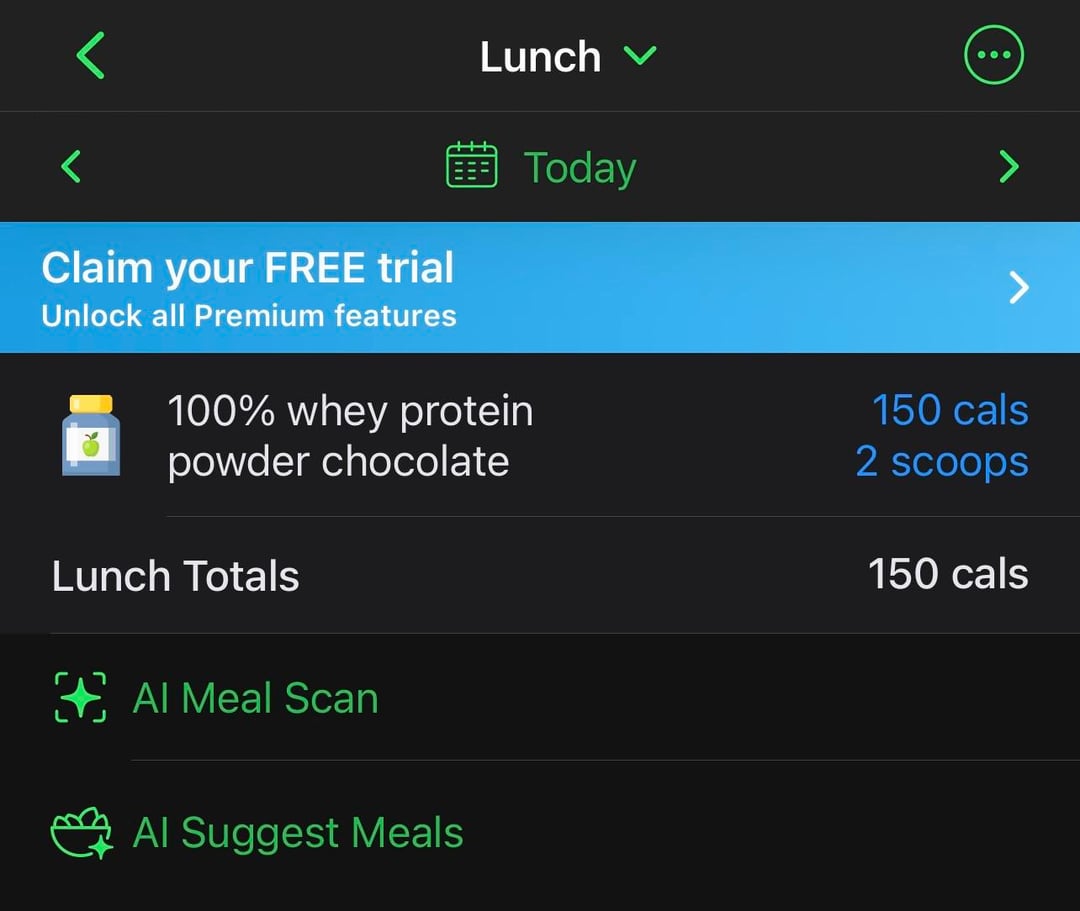
Task: Open the Today date picker
Action: click(541, 167)
